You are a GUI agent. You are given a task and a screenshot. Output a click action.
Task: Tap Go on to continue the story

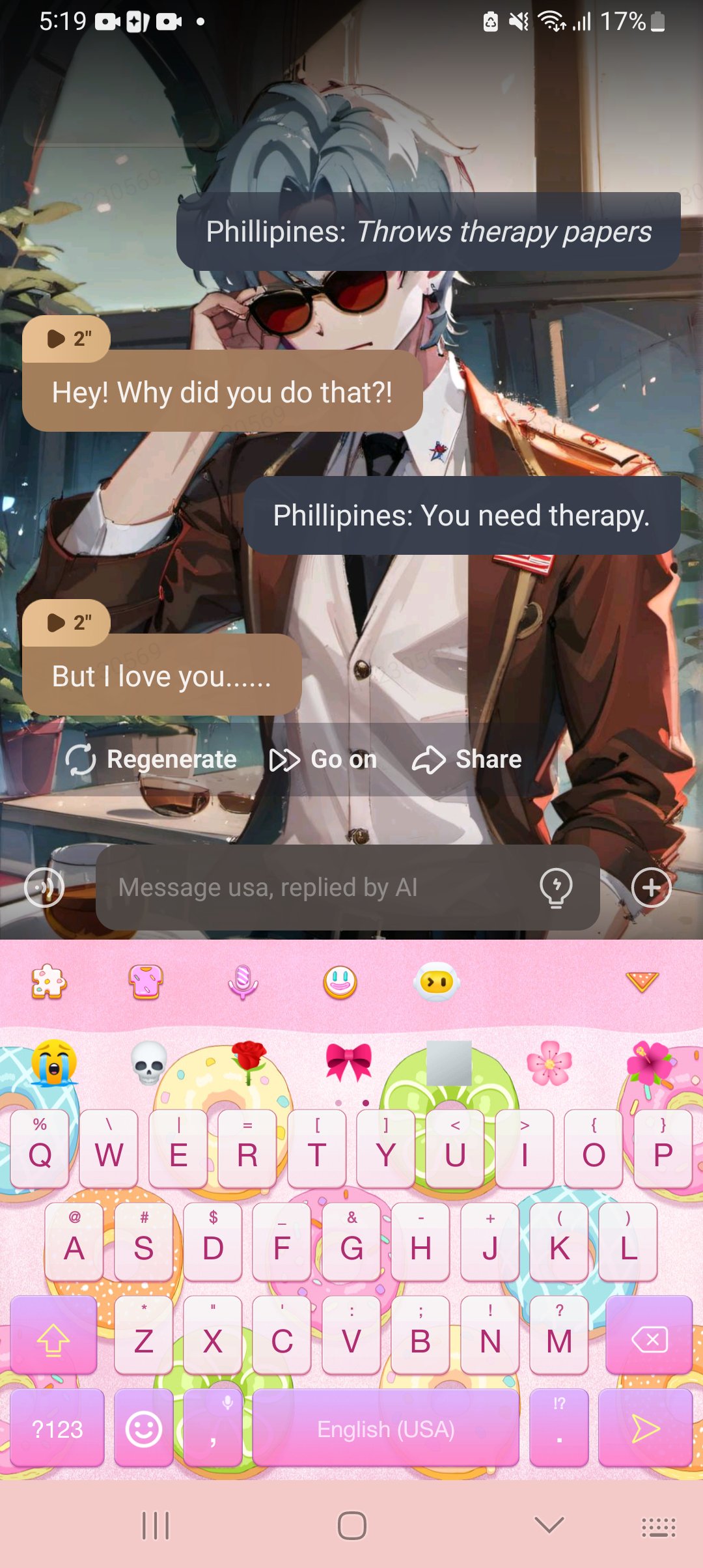click(324, 759)
